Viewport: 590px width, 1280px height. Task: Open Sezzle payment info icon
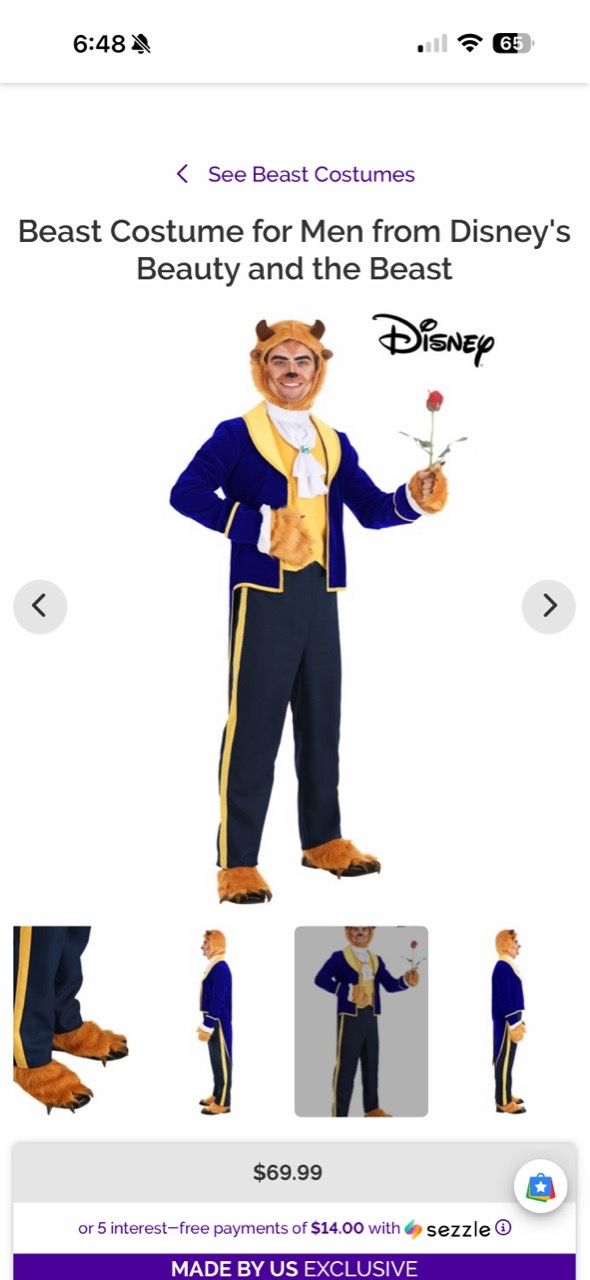pos(503,1228)
